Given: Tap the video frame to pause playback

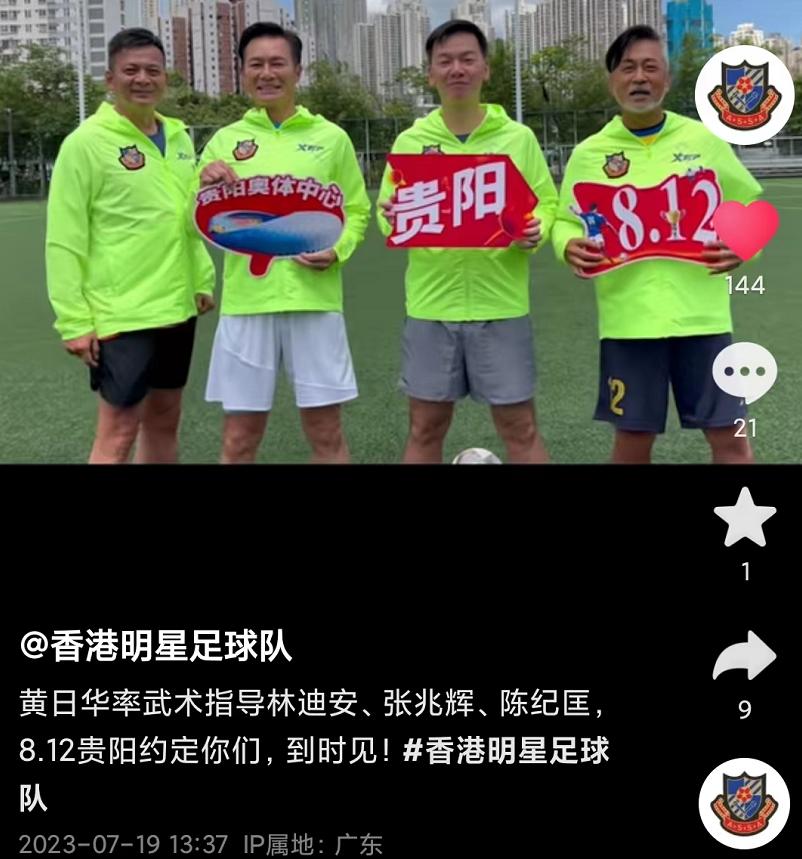Looking at the screenshot, I should pos(350,230).
